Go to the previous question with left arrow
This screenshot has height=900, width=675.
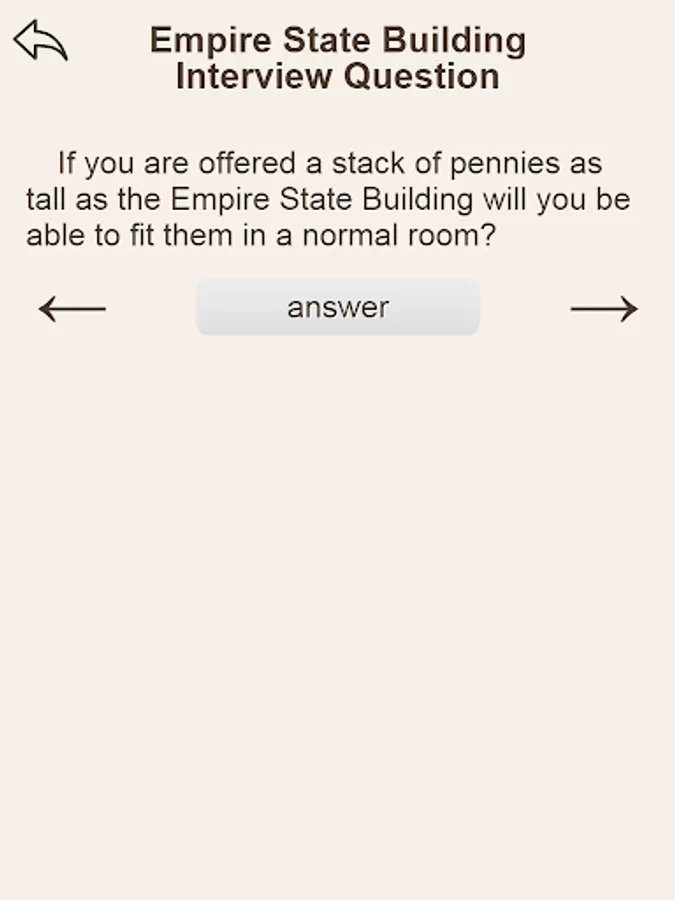(x=72, y=309)
